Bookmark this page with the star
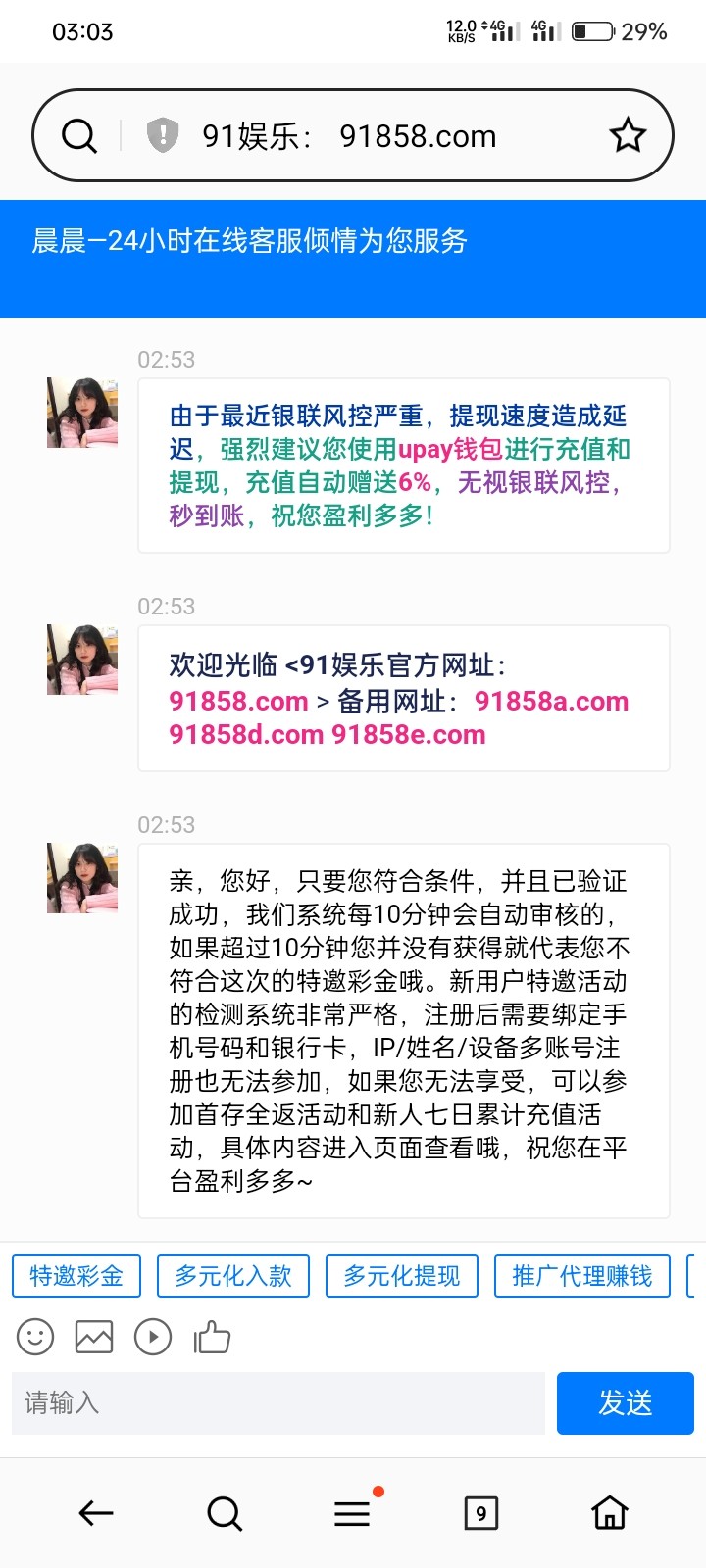 (628, 135)
